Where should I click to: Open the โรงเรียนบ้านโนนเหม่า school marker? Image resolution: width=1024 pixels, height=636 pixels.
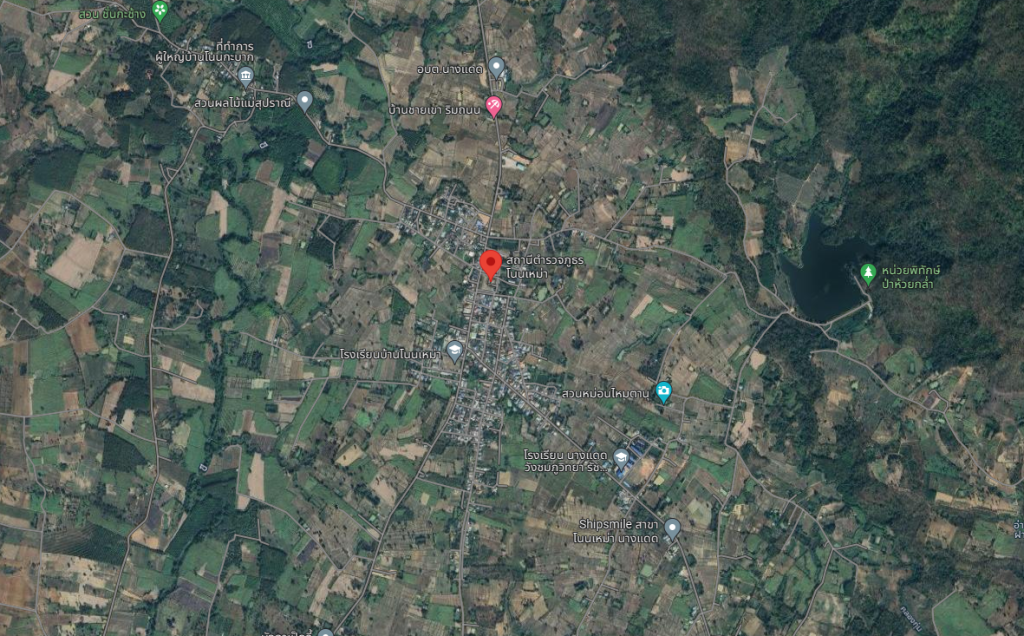(455, 350)
